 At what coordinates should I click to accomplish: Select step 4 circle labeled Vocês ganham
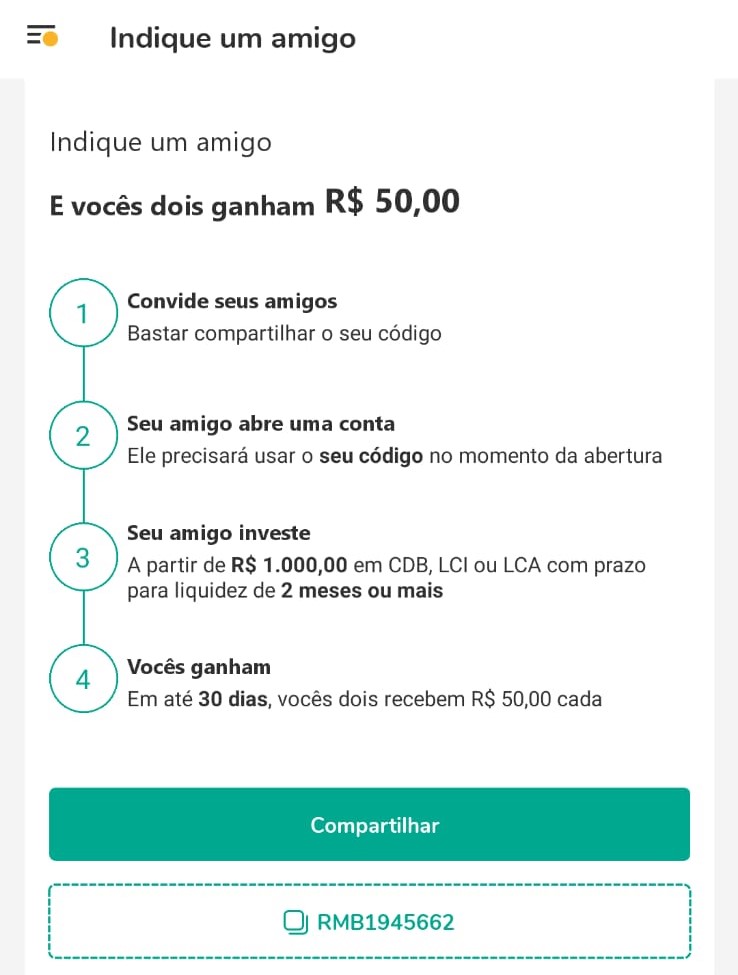pyautogui.click(x=83, y=679)
